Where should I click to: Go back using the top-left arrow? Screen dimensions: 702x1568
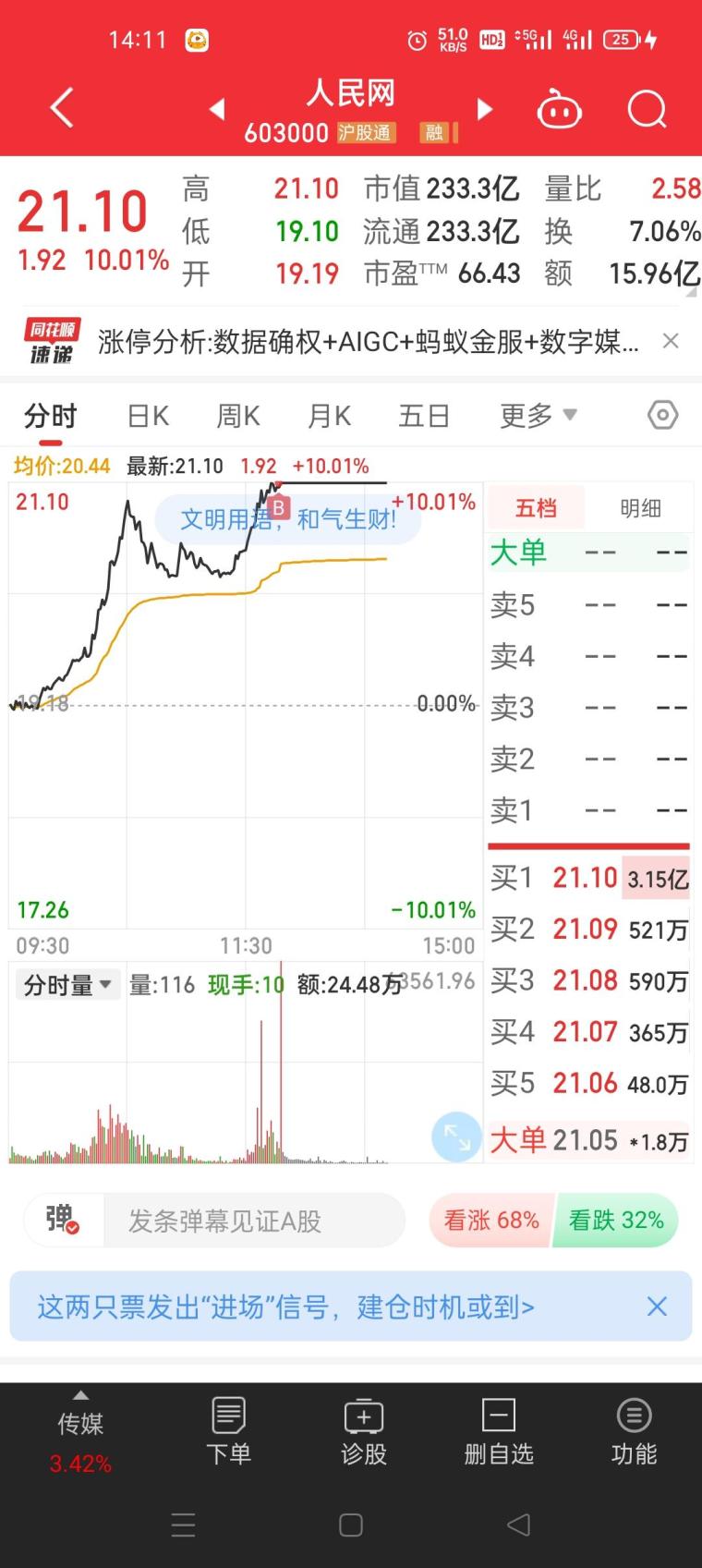[61, 109]
